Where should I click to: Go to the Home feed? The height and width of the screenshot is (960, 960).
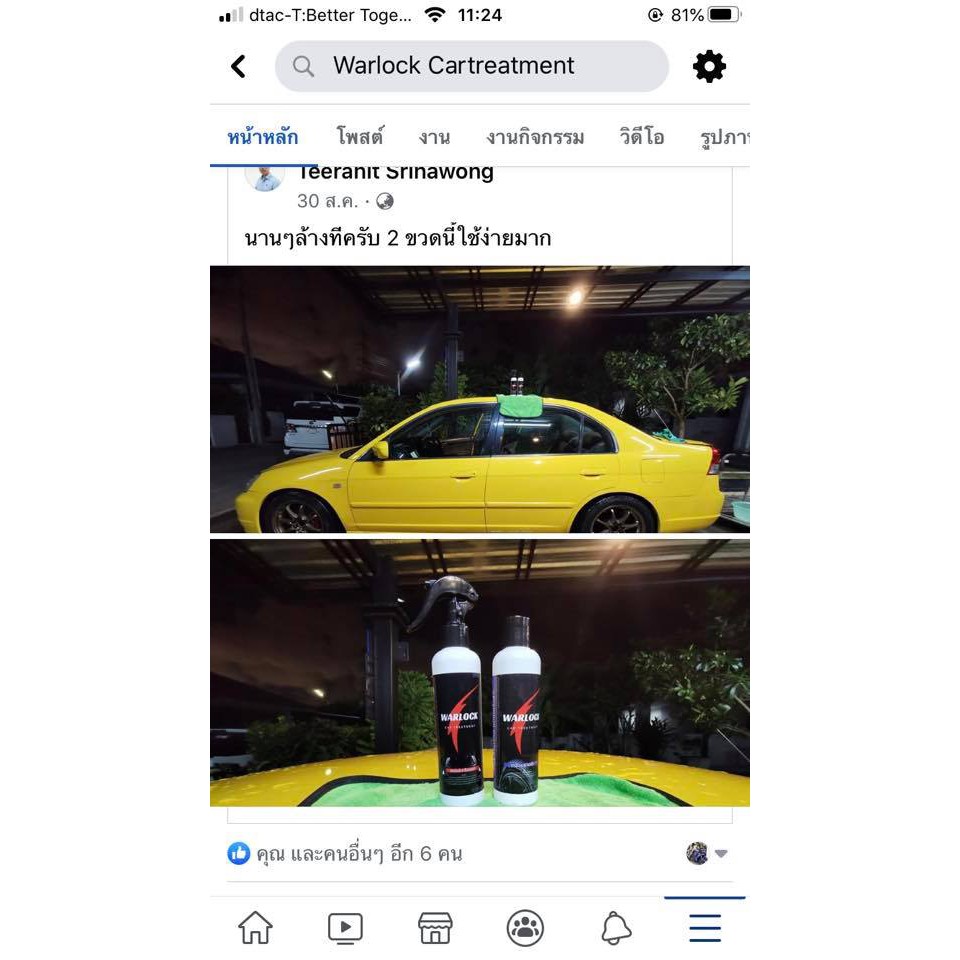pos(255,928)
